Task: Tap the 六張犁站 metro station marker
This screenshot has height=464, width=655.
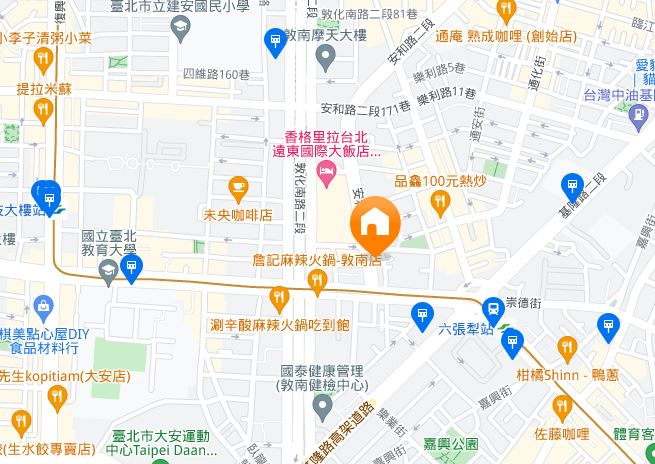Action: pos(492,309)
